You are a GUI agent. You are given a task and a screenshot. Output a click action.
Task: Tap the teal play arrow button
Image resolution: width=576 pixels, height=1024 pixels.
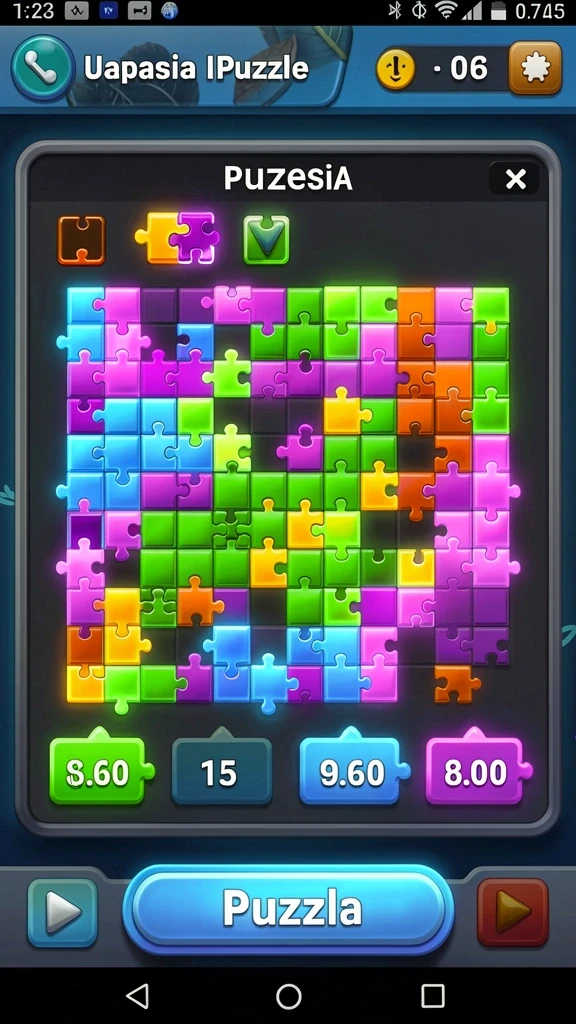coord(63,912)
